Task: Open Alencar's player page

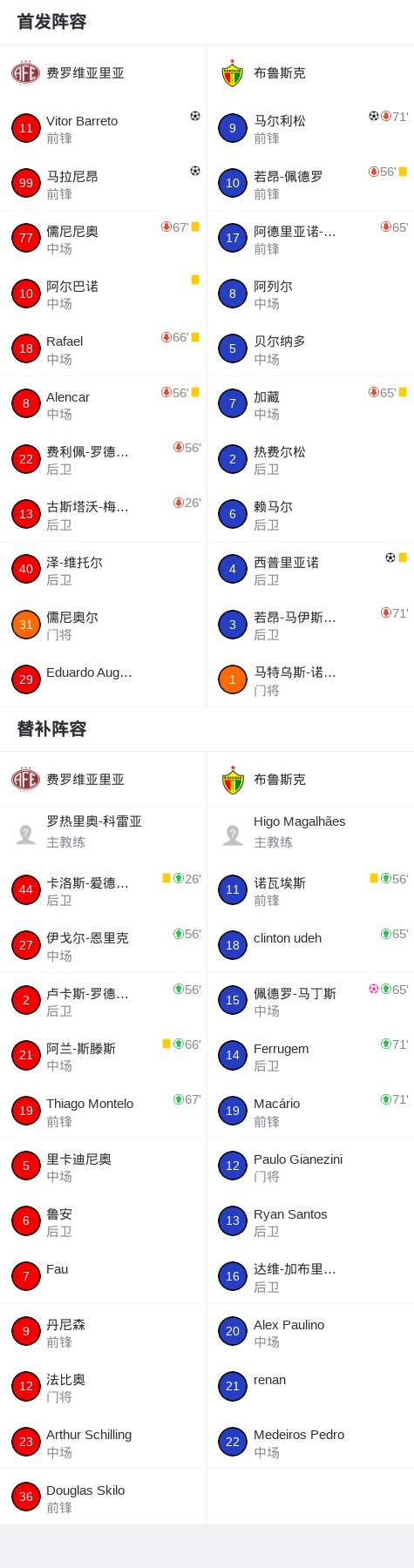Action: (x=103, y=404)
